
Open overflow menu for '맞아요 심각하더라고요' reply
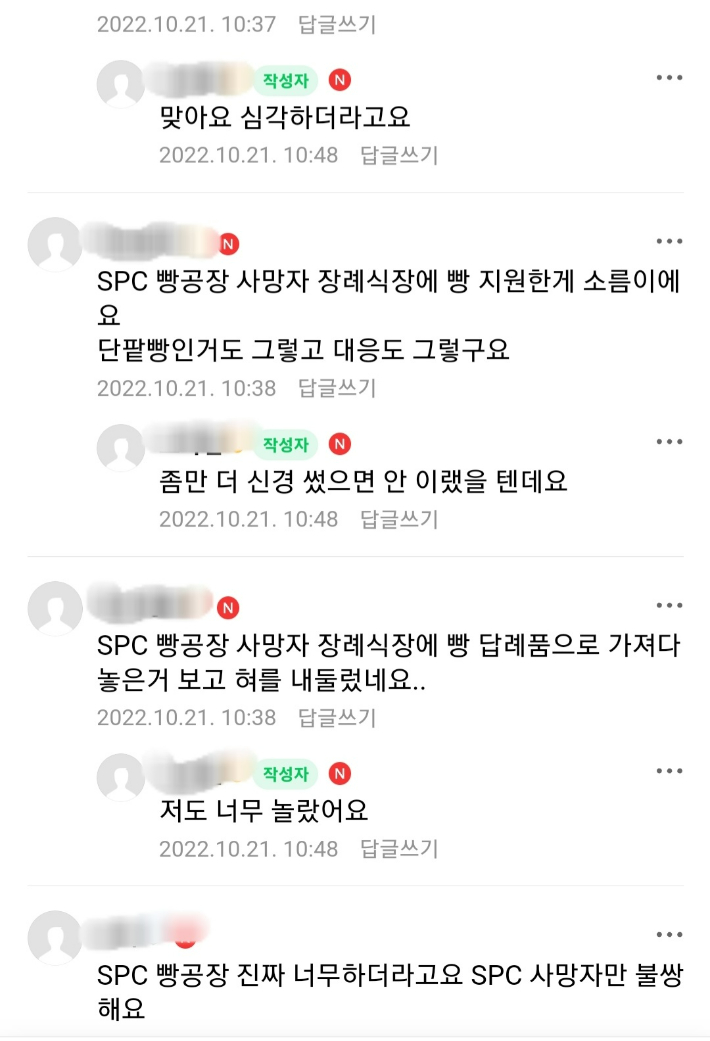(x=669, y=78)
